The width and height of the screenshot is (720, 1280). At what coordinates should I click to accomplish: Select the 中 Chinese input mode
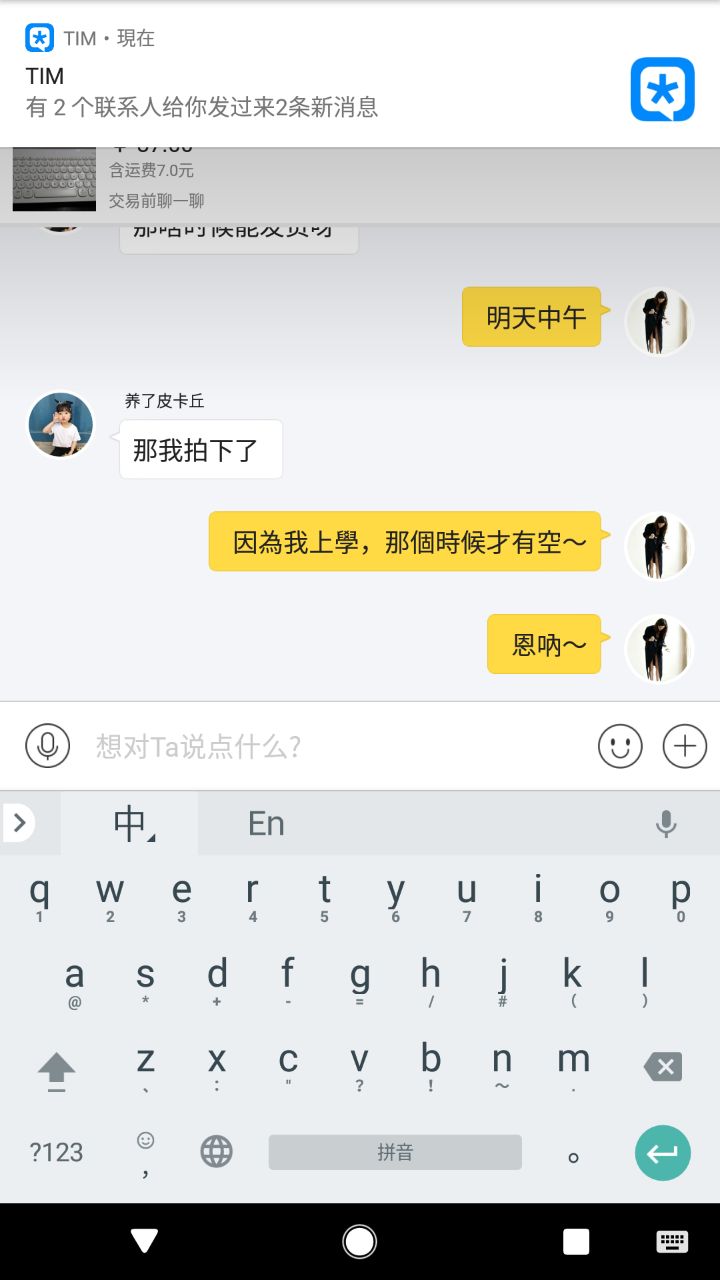coord(130,824)
